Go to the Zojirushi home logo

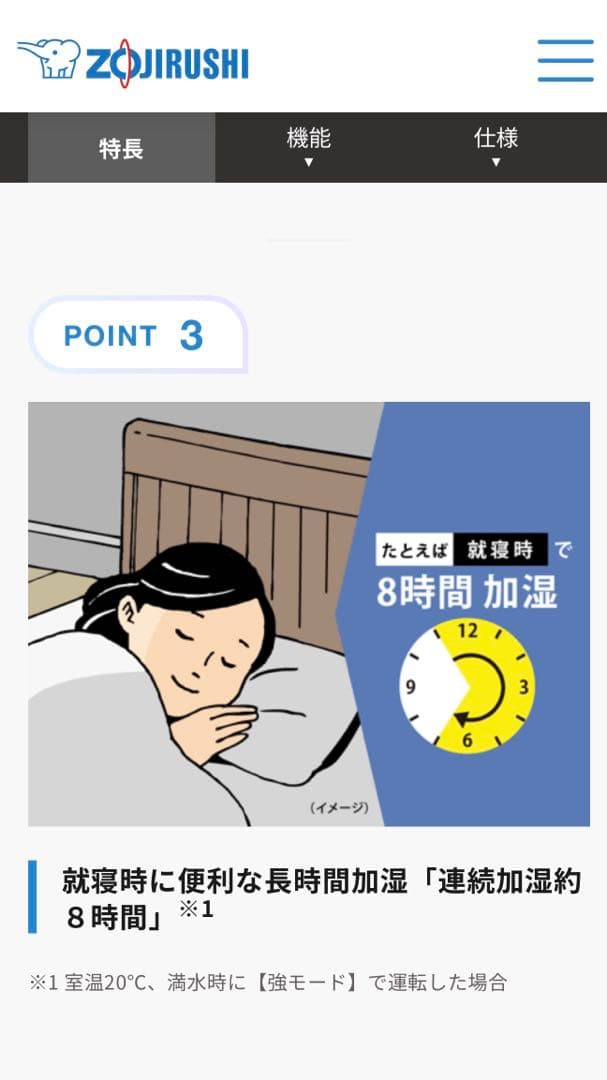[x=133, y=61]
